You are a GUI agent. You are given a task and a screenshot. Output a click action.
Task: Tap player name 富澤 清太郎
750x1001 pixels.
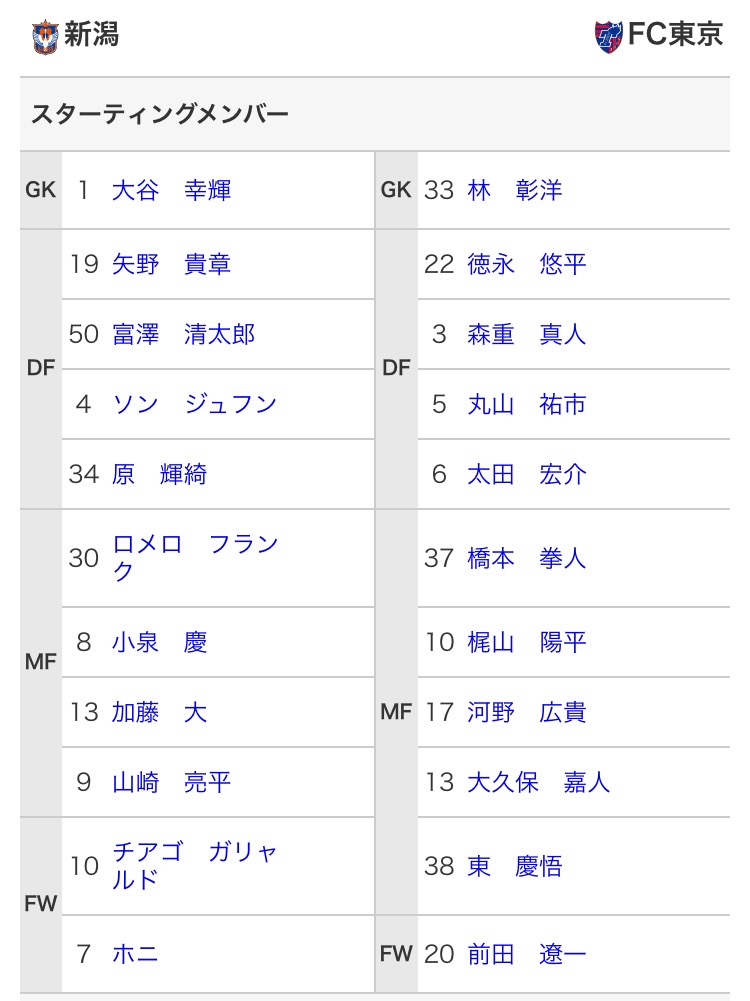tap(183, 335)
